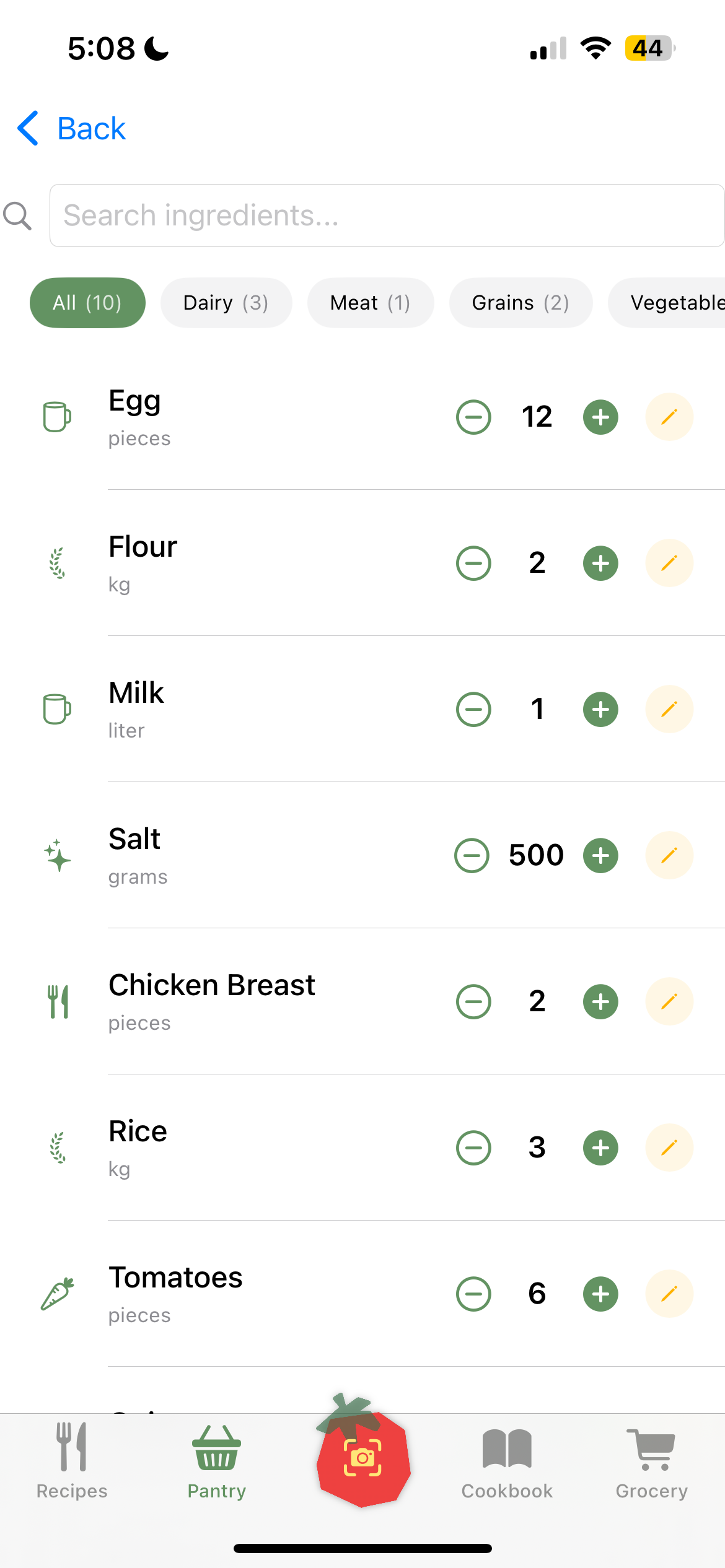Select the All filter chip
This screenshot has height=1568, width=725.
coord(87,303)
